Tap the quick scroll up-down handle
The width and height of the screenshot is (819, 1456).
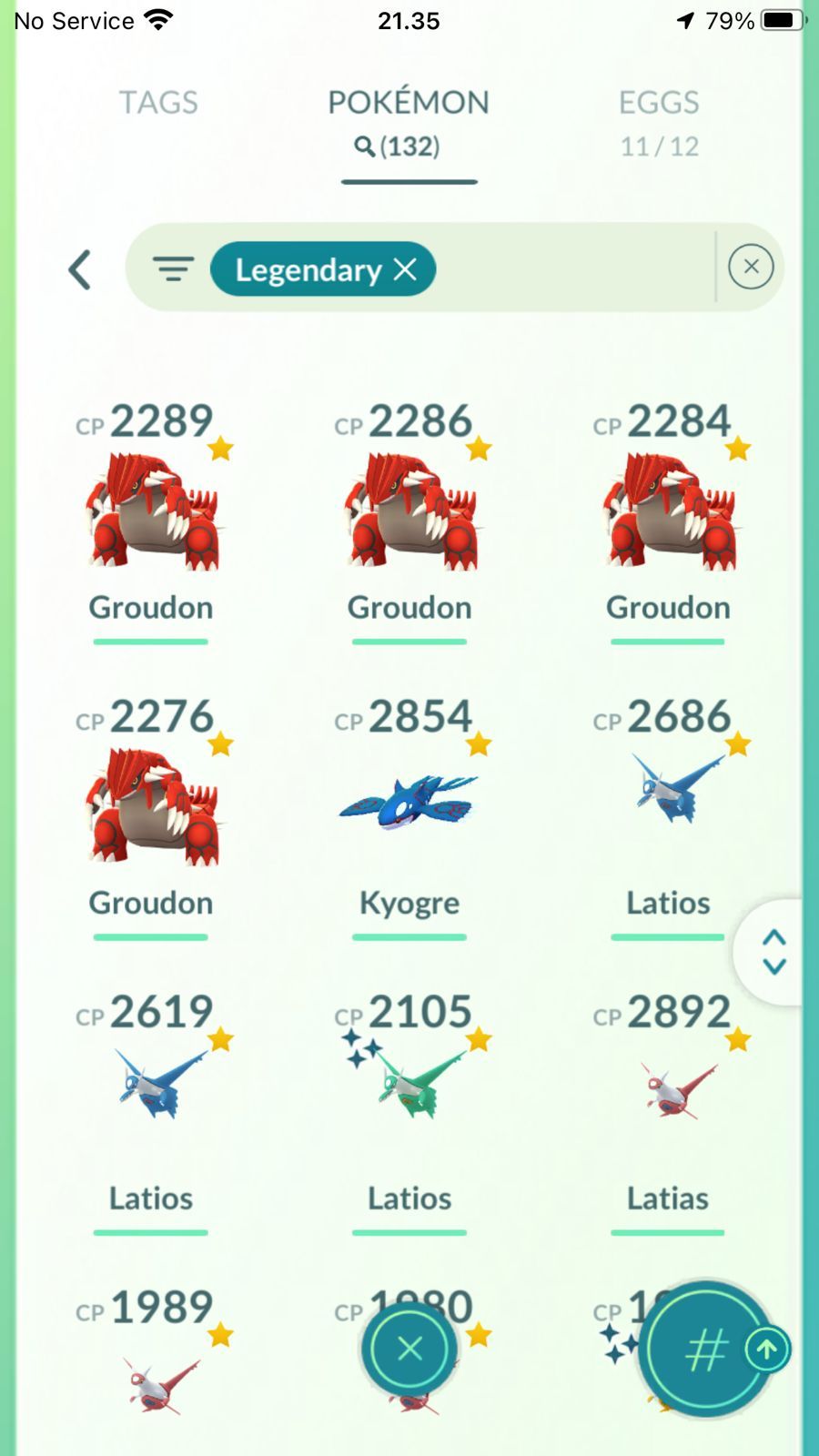773,952
